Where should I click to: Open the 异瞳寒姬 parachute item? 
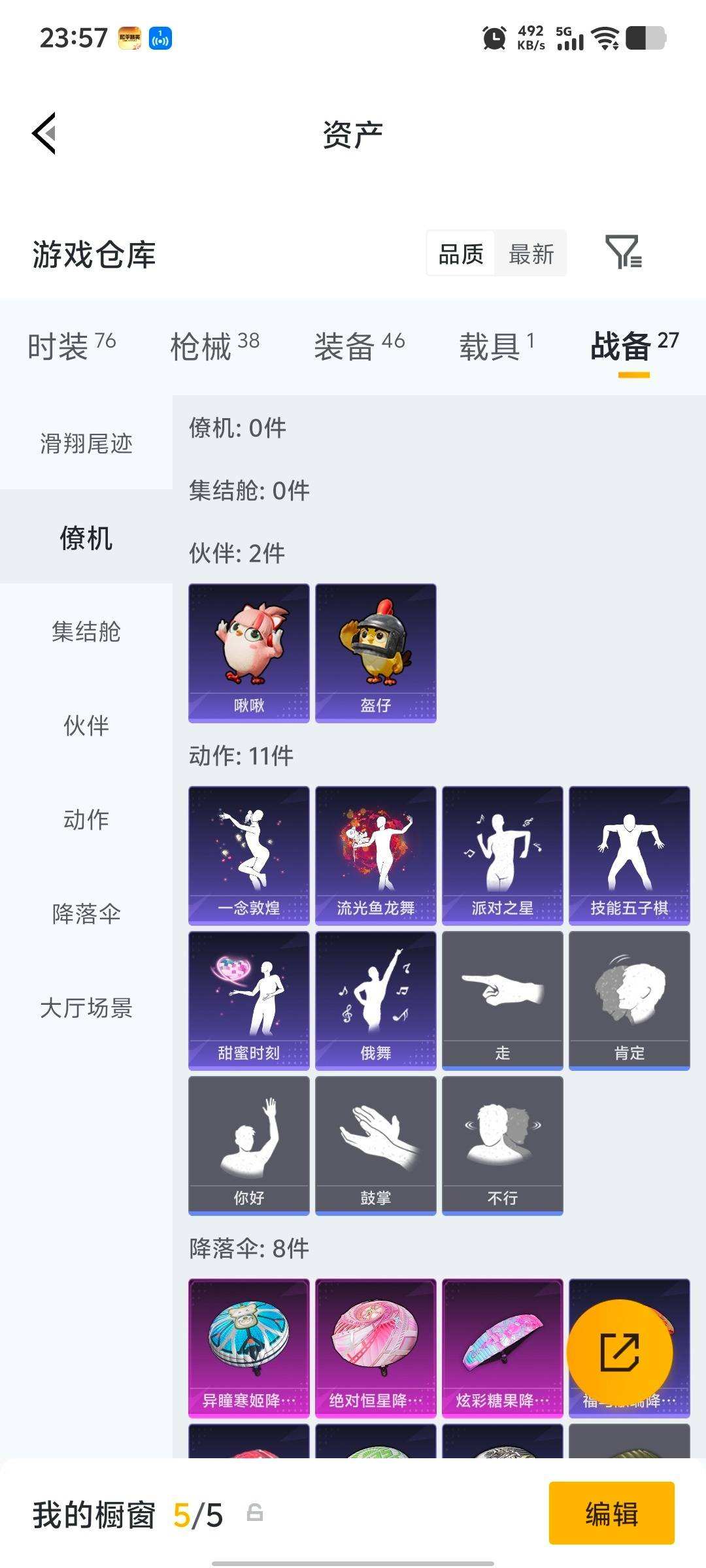point(248,1348)
